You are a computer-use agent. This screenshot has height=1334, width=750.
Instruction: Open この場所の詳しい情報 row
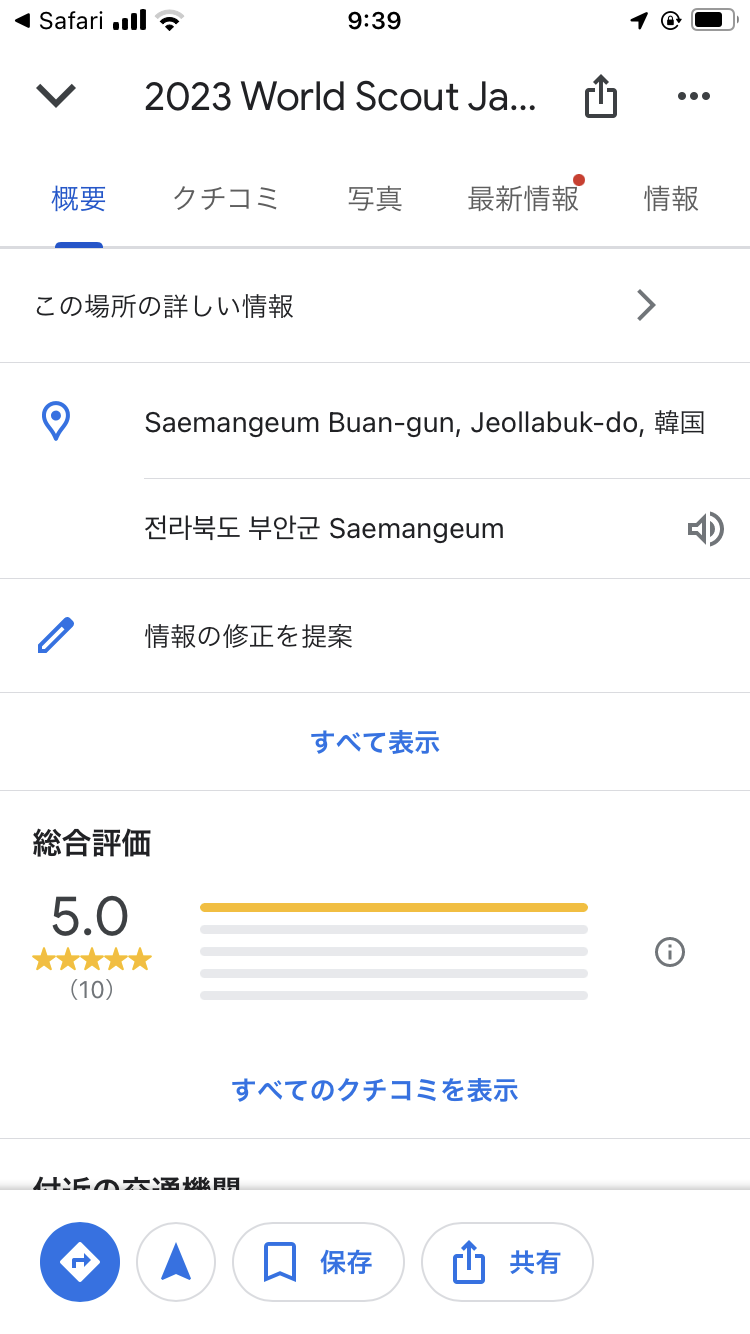click(x=375, y=305)
